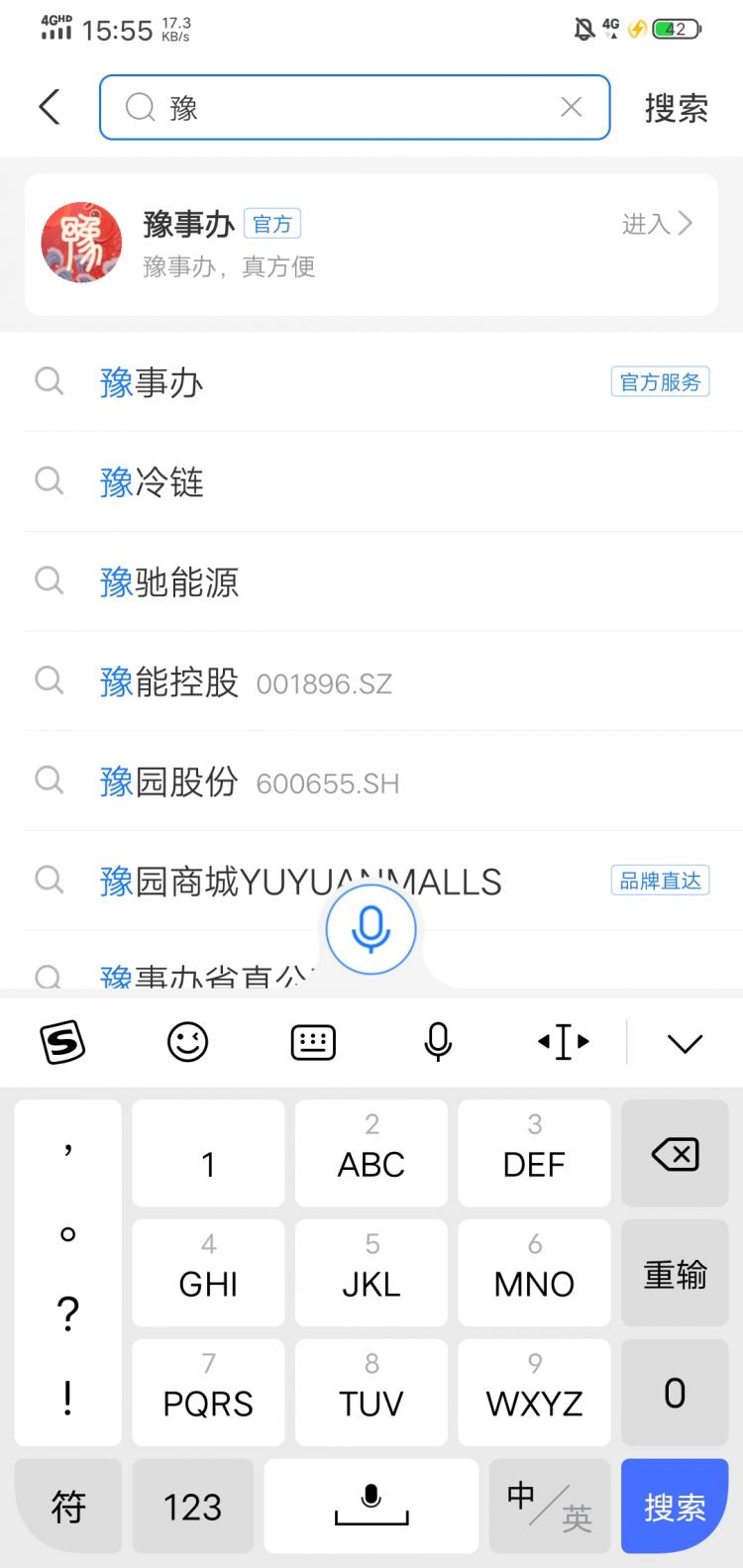The width and height of the screenshot is (743, 1568).
Task: Select the 豫事办 official service suggestion
Action: [151, 382]
